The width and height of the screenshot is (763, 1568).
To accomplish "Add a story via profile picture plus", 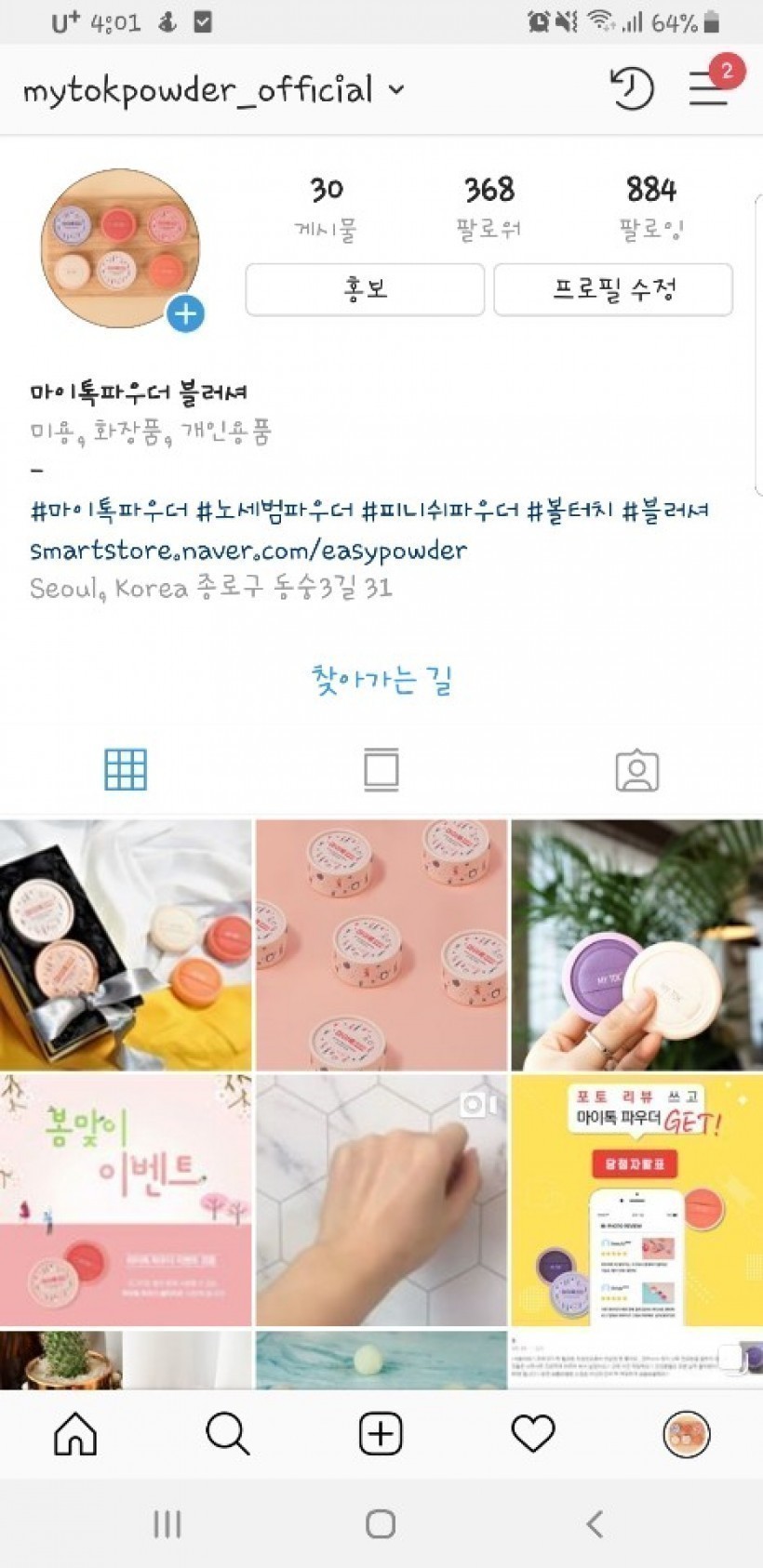I will pos(185,313).
